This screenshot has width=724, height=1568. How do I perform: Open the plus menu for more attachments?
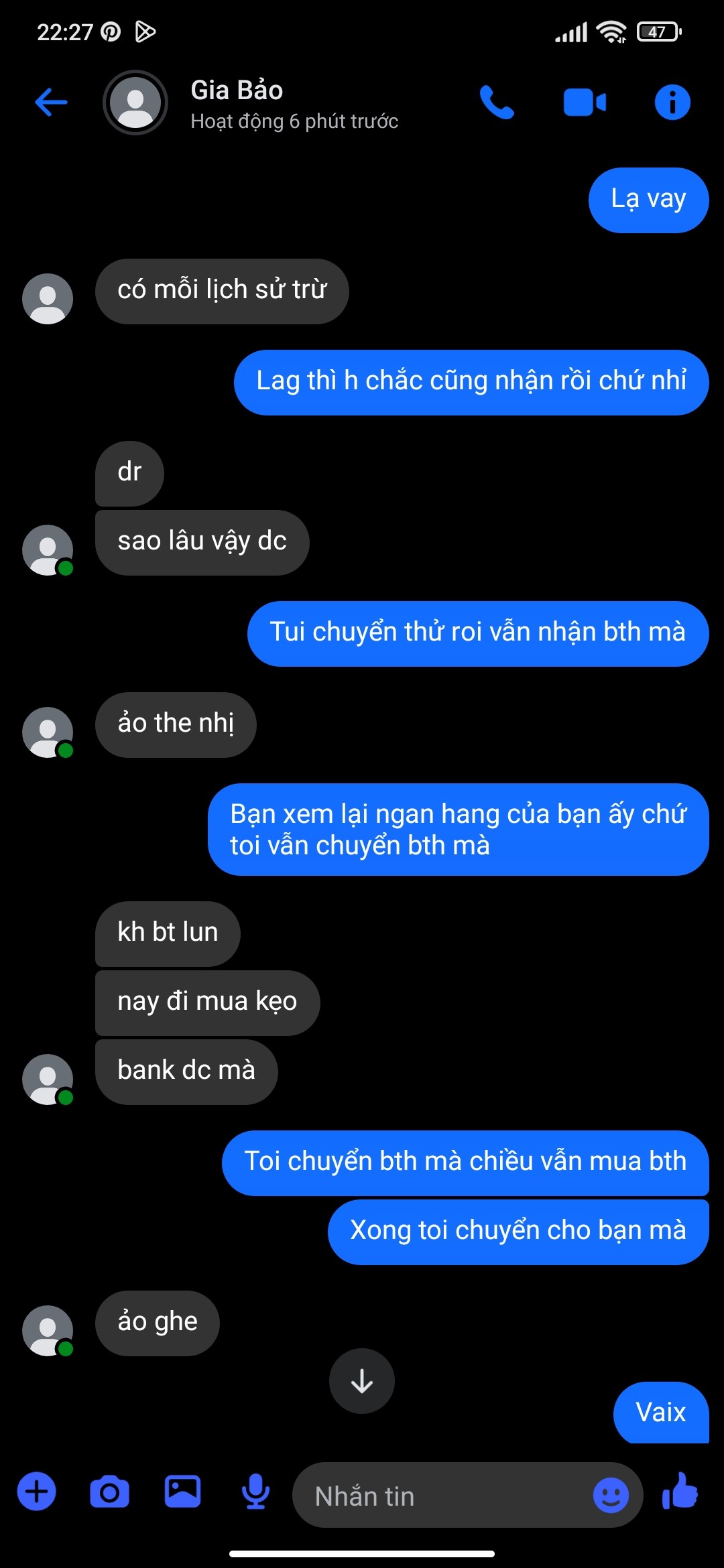(x=37, y=1492)
